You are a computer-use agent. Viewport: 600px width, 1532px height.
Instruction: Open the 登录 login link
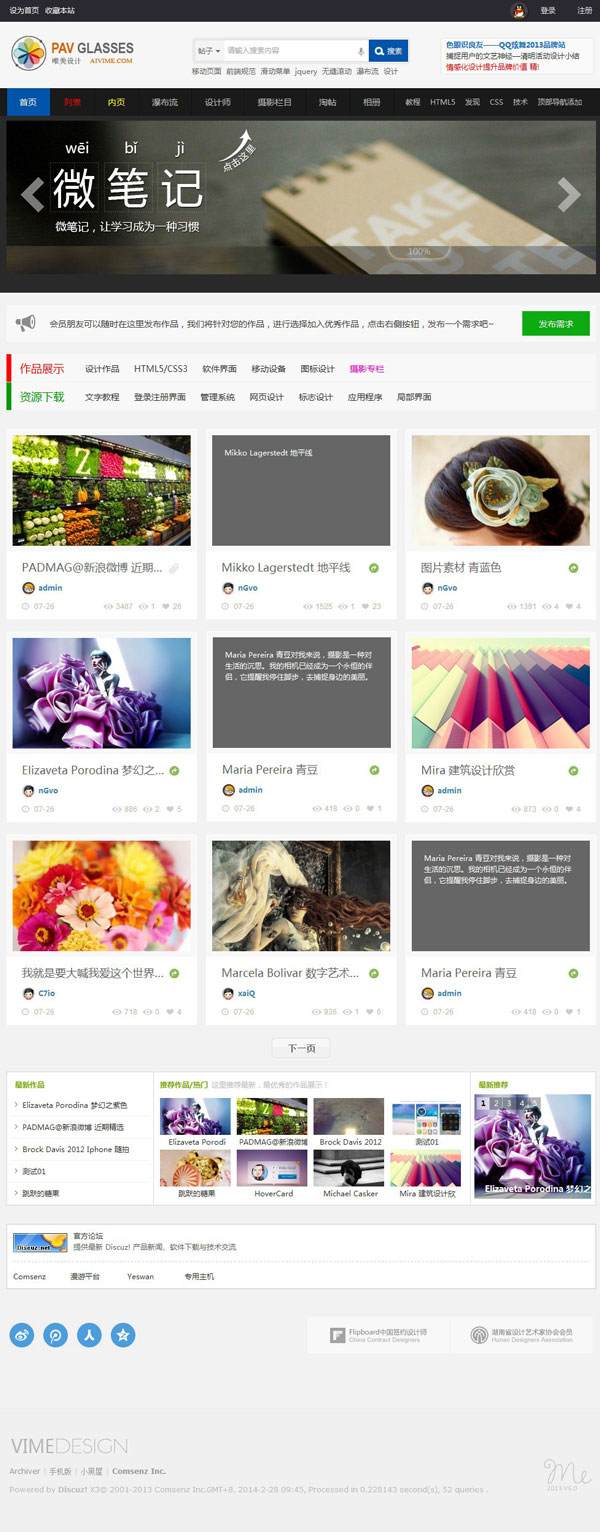548,11
